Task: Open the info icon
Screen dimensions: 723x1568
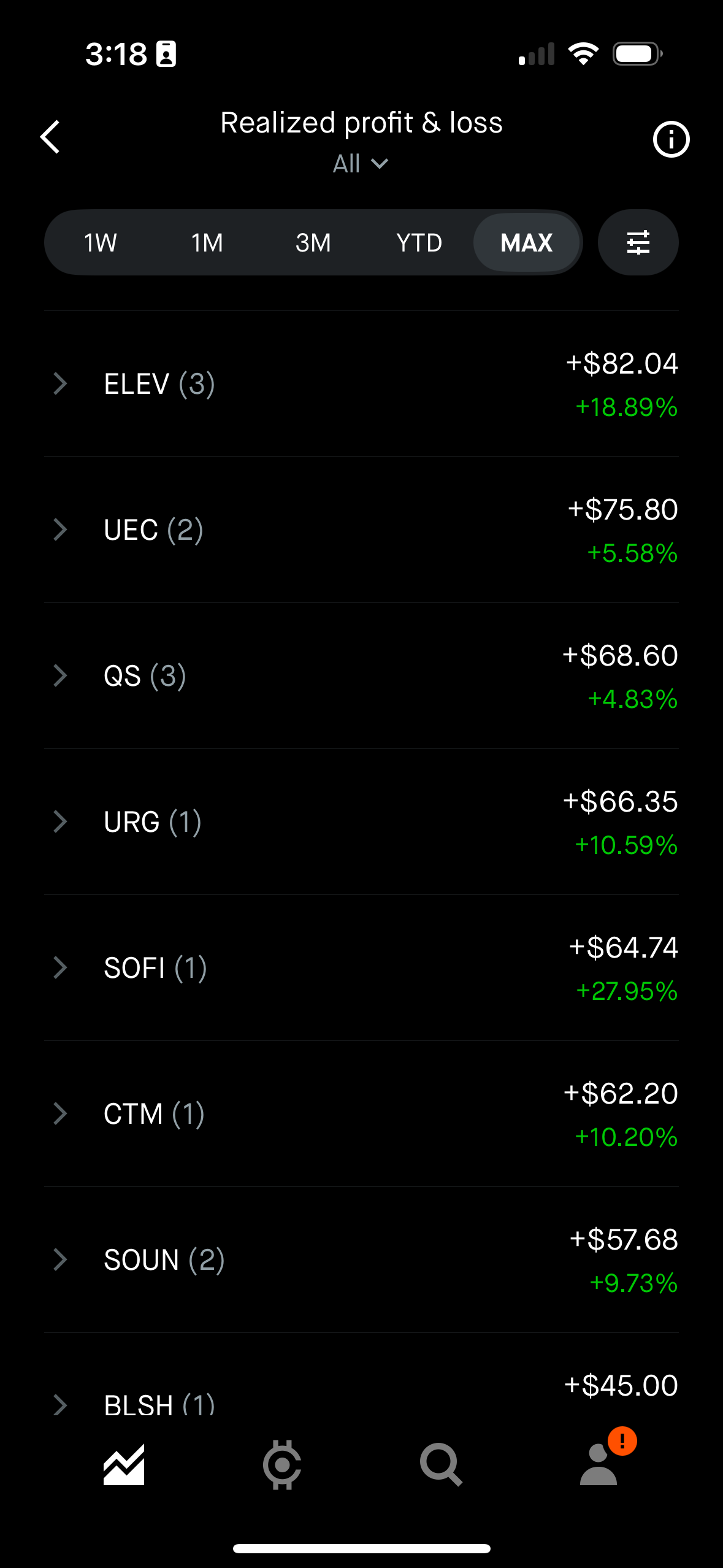Action: (x=671, y=139)
